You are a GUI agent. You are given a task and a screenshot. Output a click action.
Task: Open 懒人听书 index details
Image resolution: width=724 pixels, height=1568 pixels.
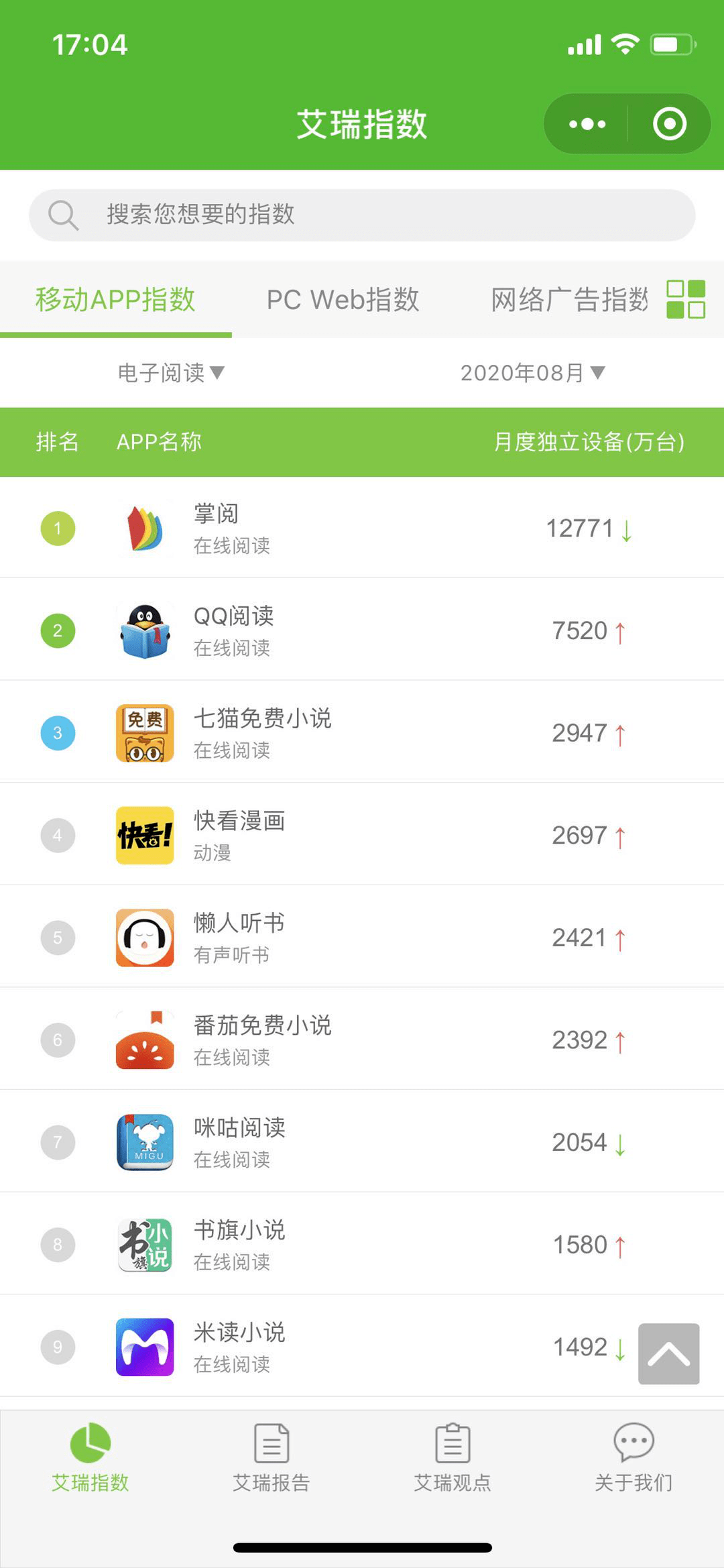pyautogui.click(x=362, y=938)
